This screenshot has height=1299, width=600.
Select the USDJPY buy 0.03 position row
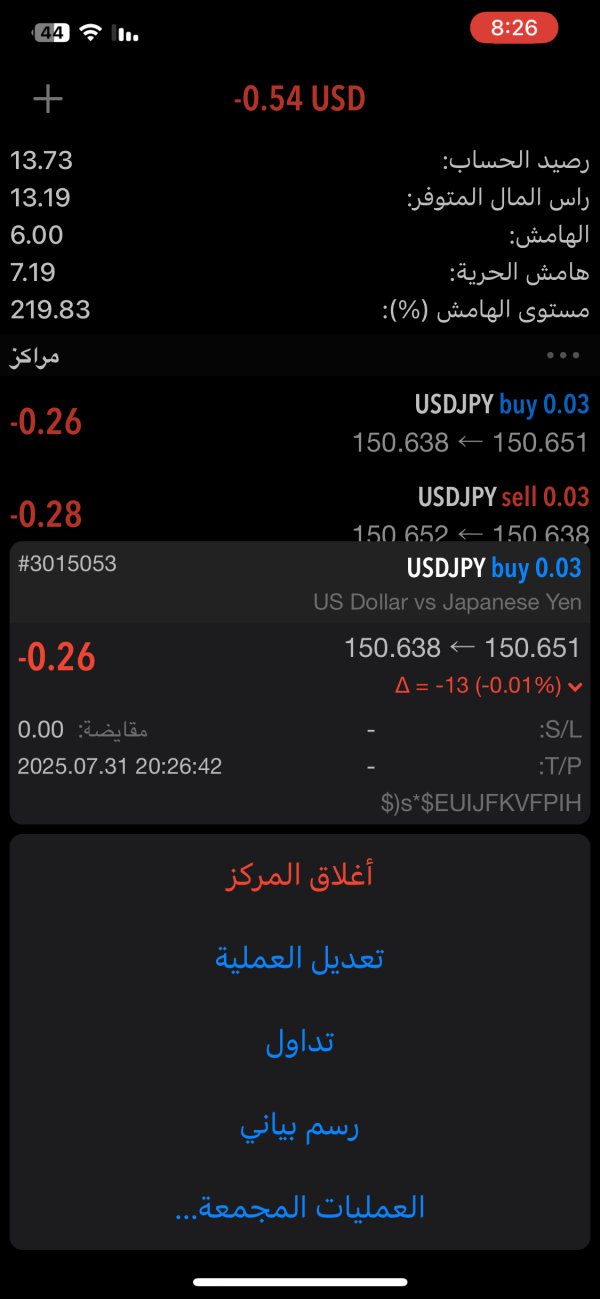point(300,422)
